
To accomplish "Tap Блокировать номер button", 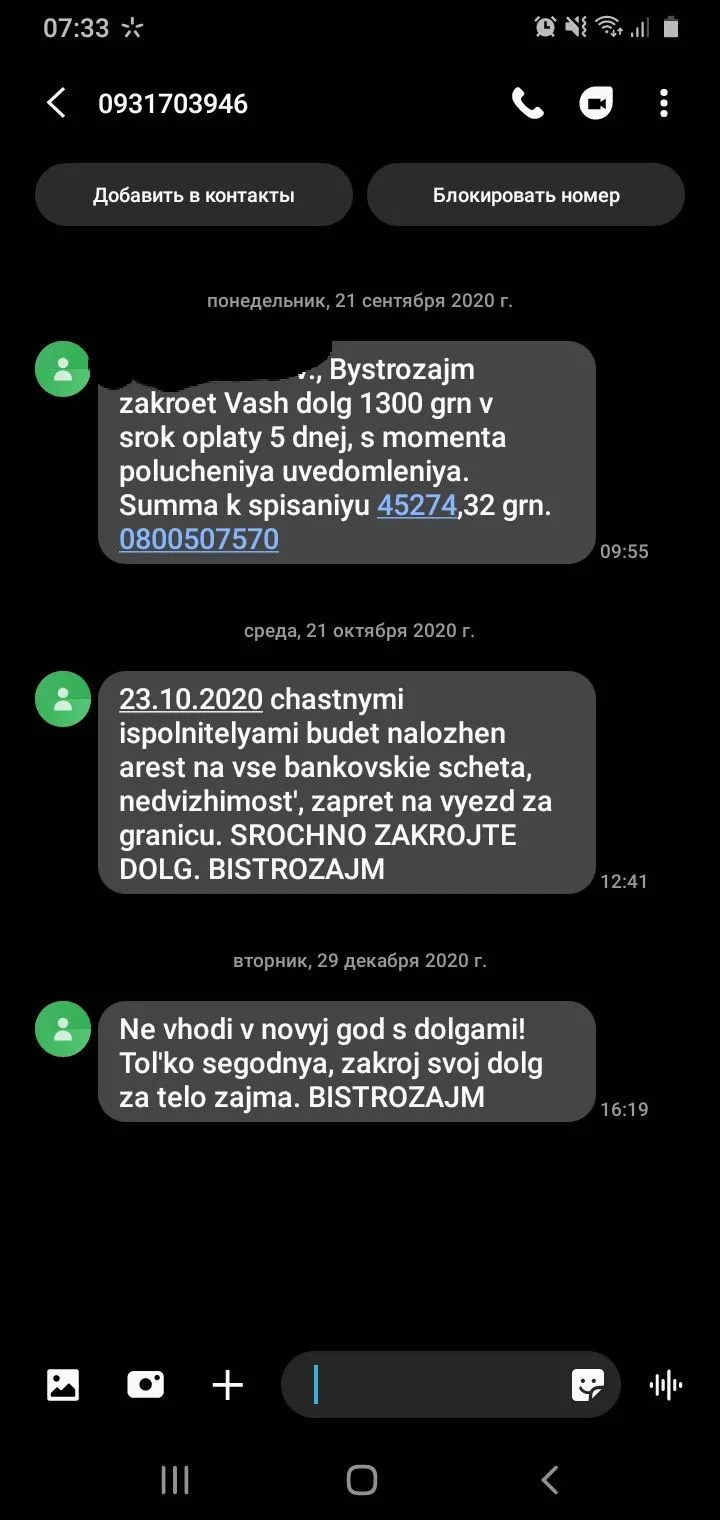I will (x=526, y=195).
